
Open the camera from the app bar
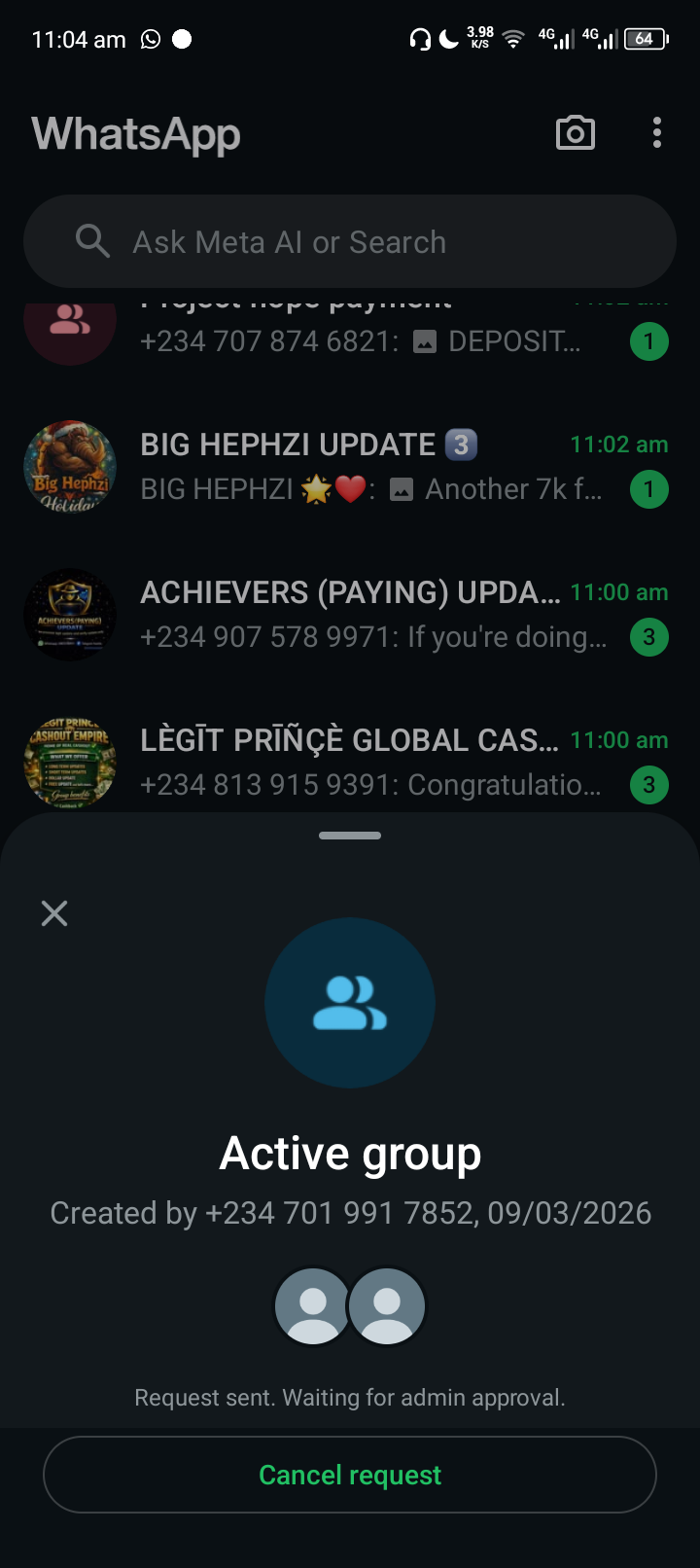tap(576, 133)
